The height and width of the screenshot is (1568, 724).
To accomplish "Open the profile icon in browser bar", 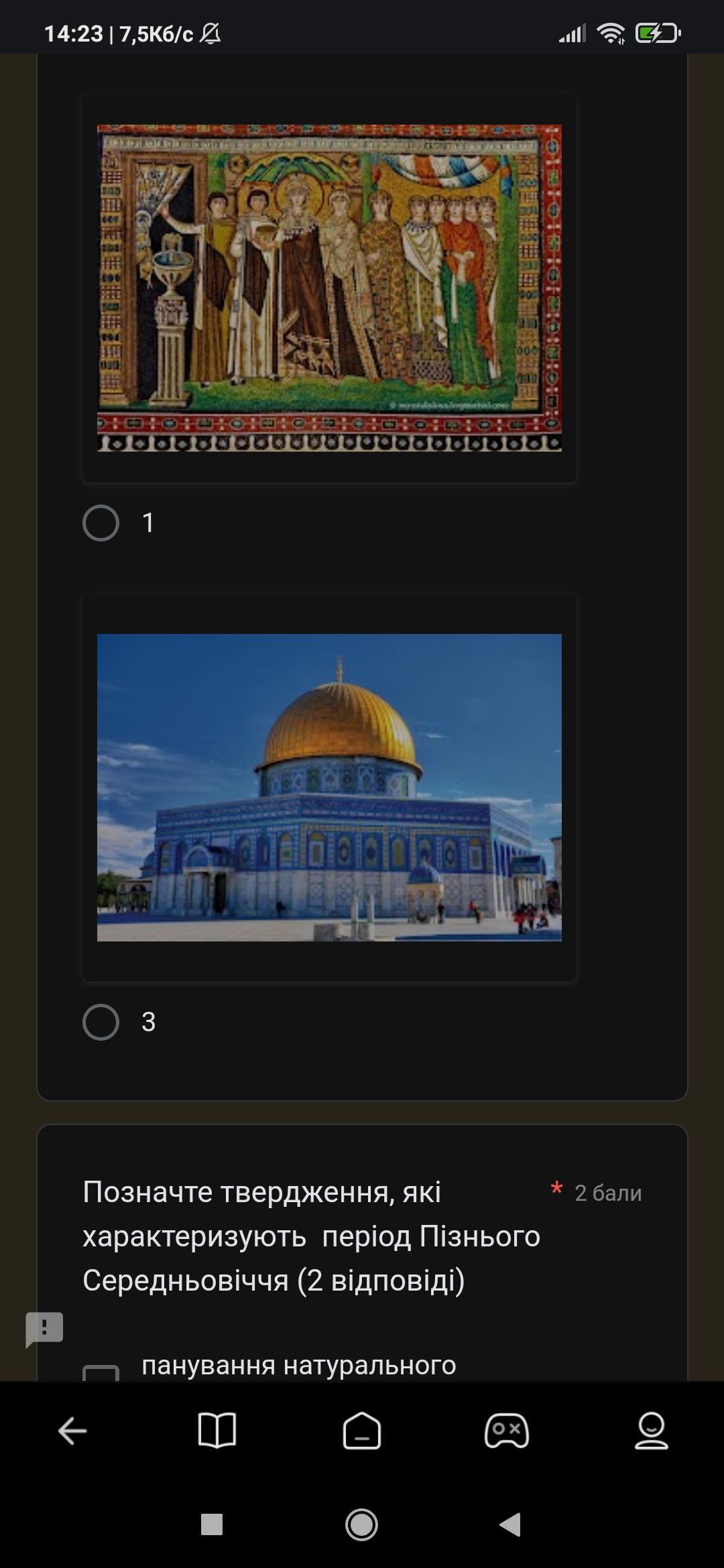I will tap(652, 1431).
